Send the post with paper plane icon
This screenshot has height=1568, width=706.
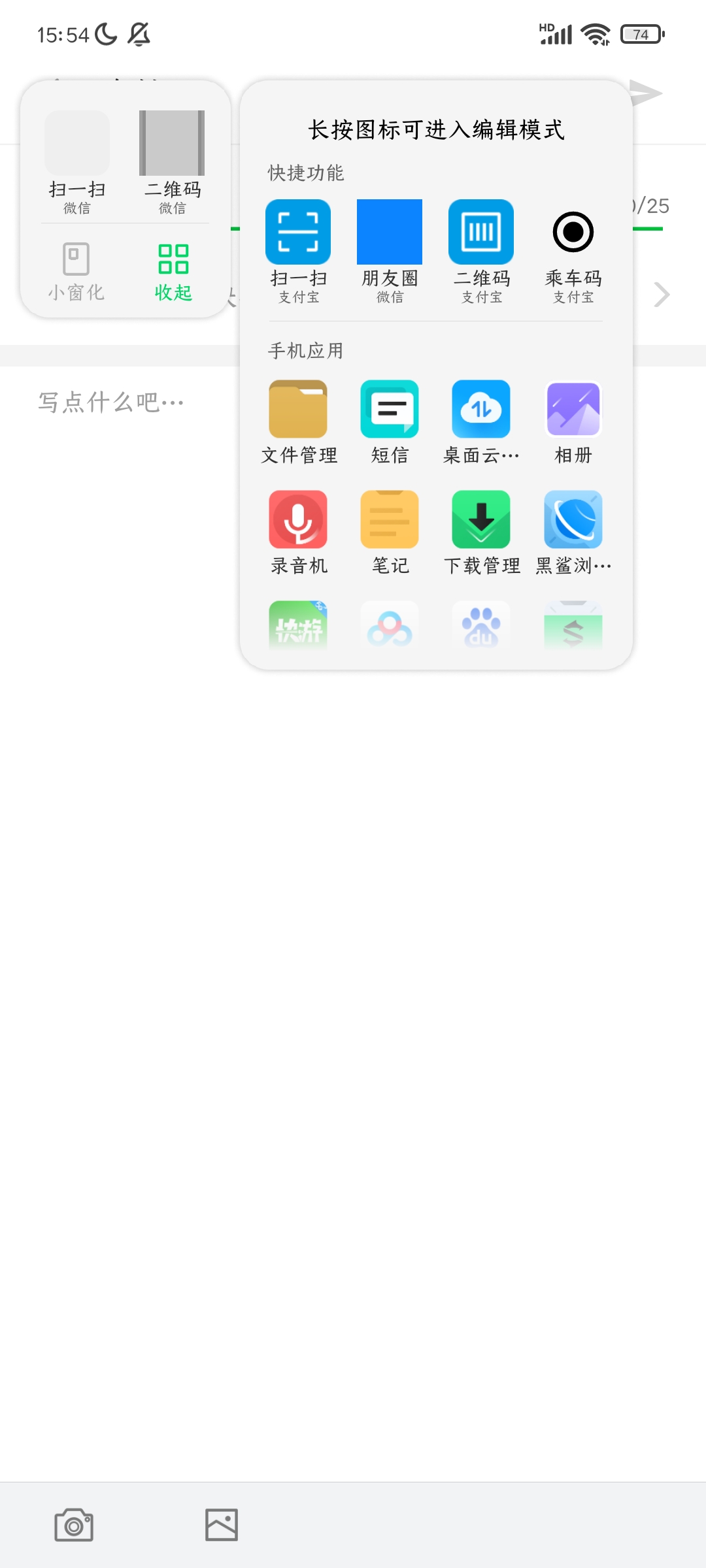pyautogui.click(x=645, y=93)
